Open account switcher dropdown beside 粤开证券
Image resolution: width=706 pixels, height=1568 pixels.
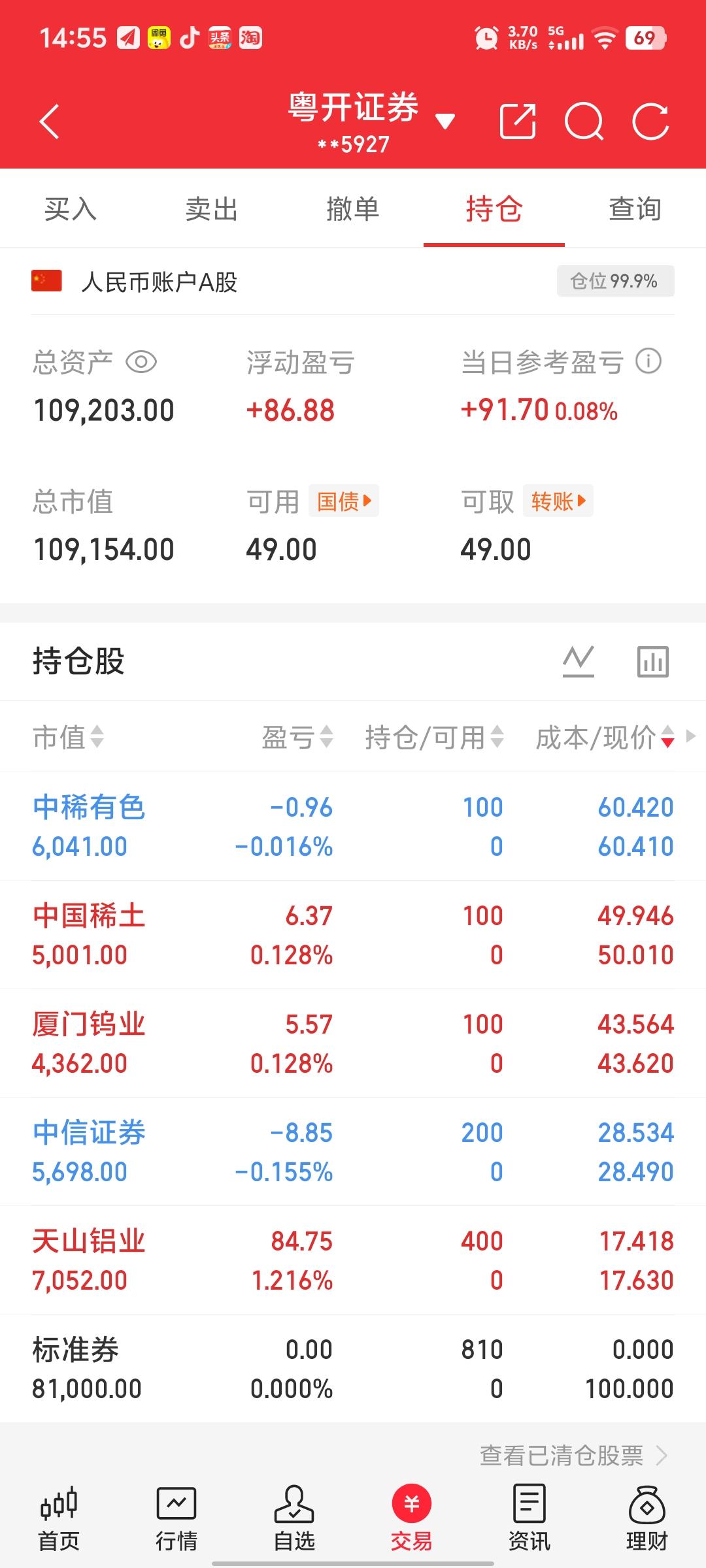tap(445, 122)
